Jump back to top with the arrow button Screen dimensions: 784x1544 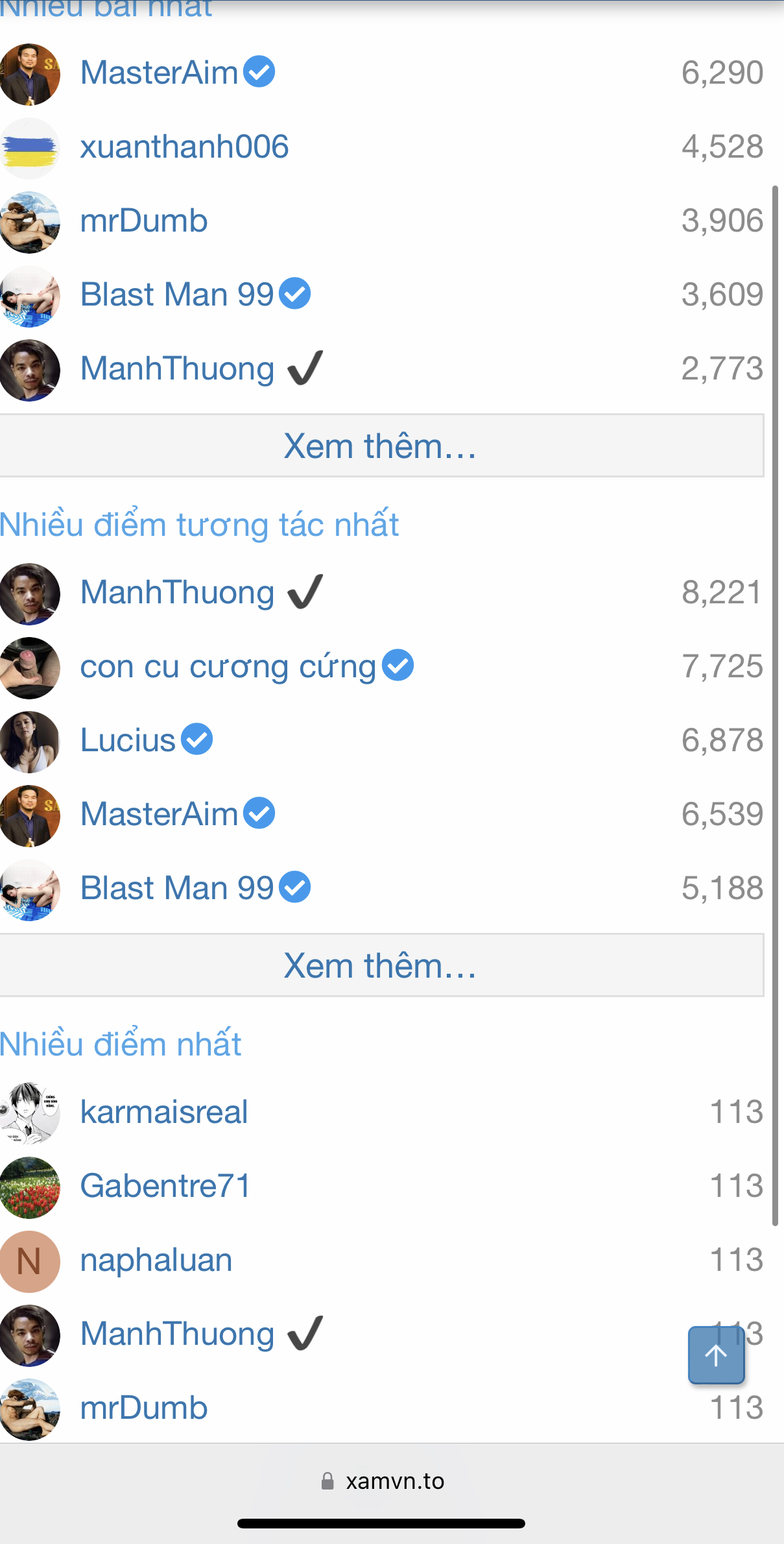(x=716, y=1355)
